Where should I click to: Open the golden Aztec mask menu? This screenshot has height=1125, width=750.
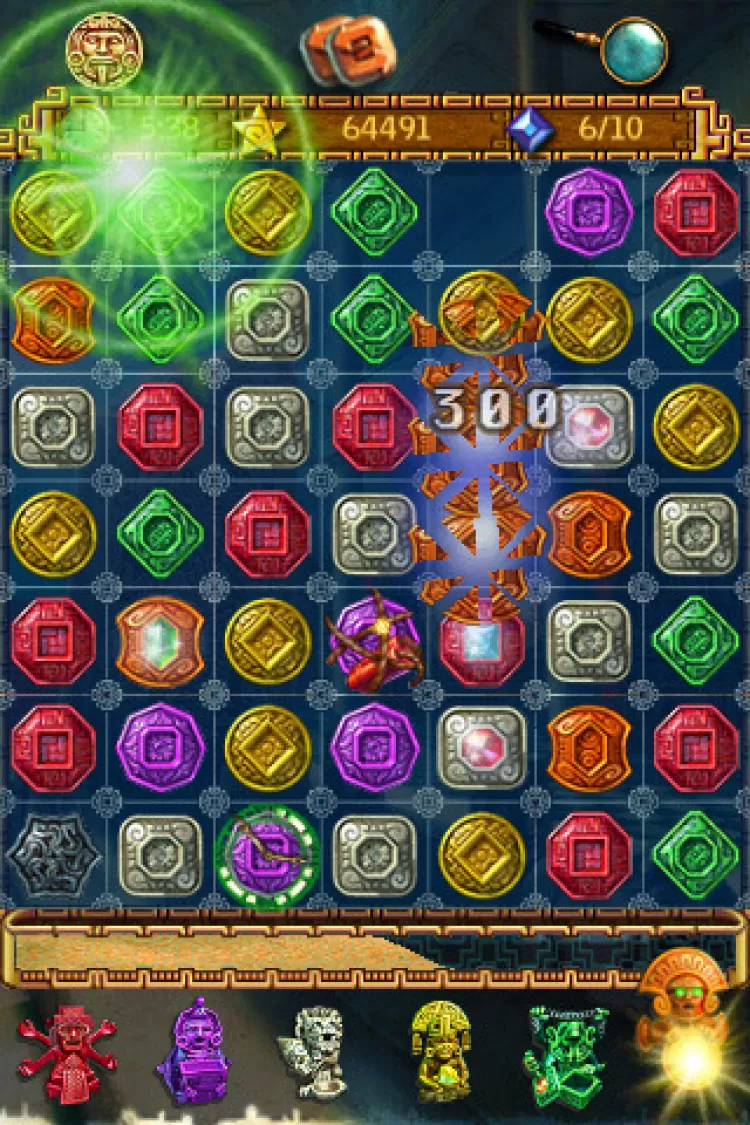tap(105, 49)
